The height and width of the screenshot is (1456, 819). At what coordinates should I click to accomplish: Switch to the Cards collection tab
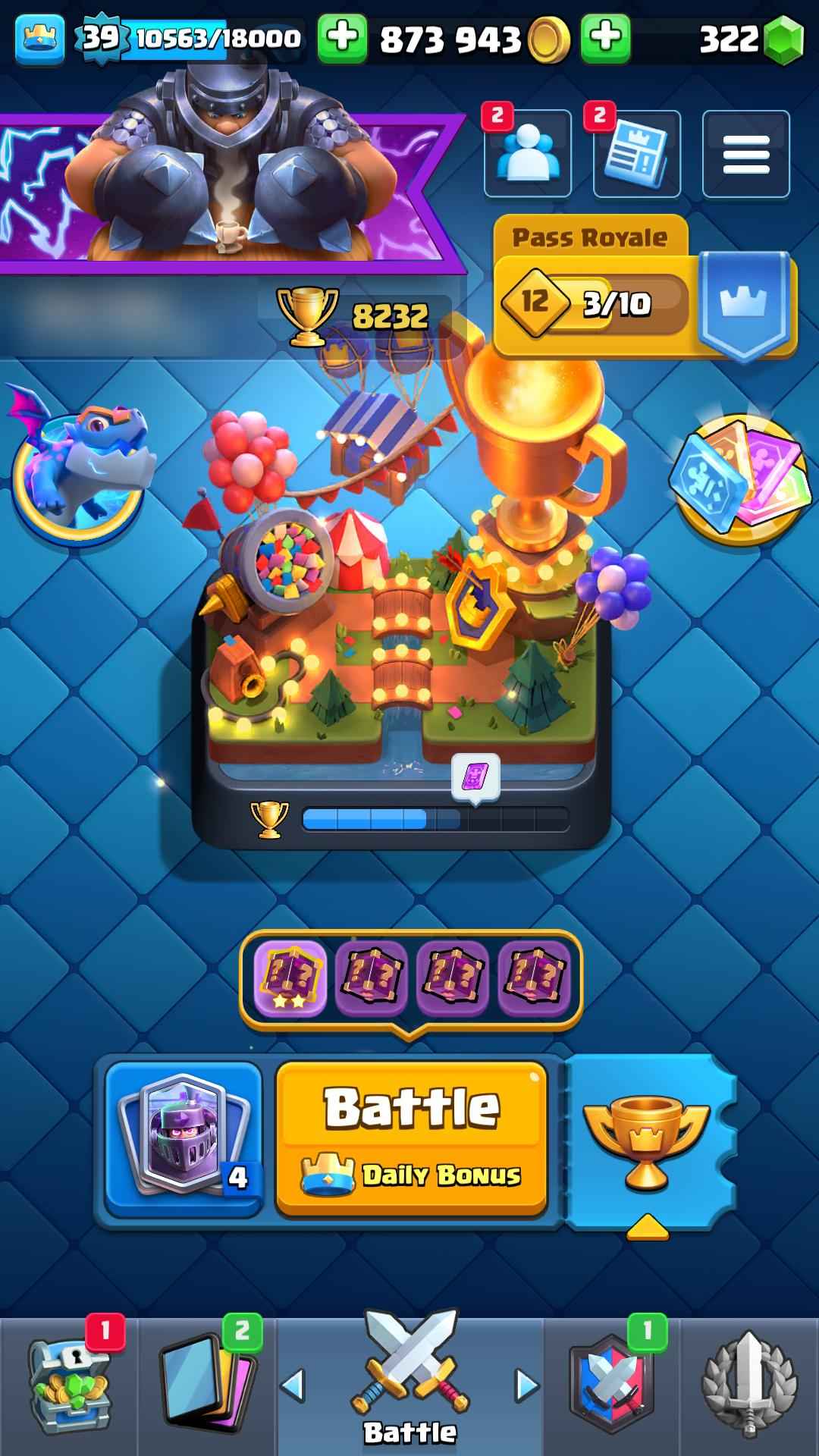coord(206,1386)
